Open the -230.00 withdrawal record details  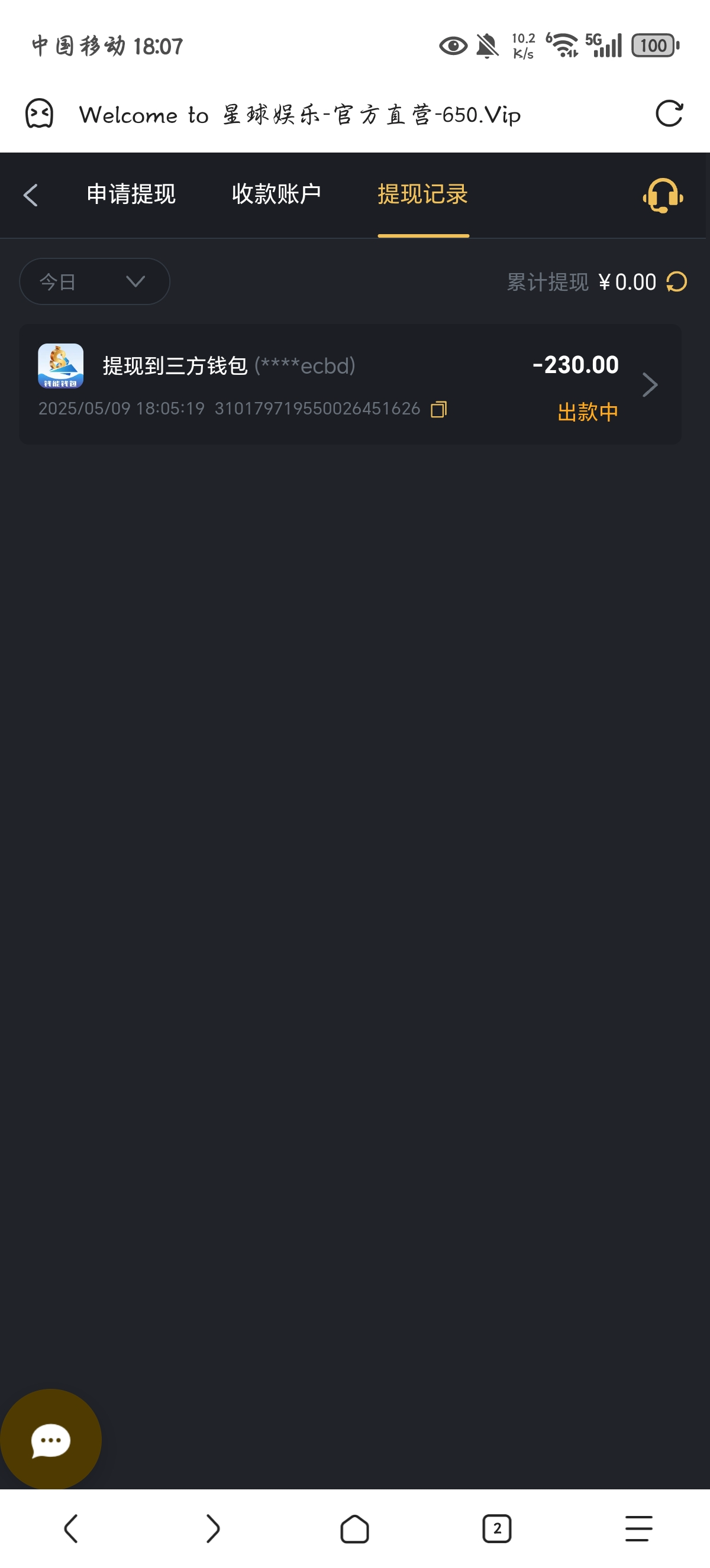(650, 385)
